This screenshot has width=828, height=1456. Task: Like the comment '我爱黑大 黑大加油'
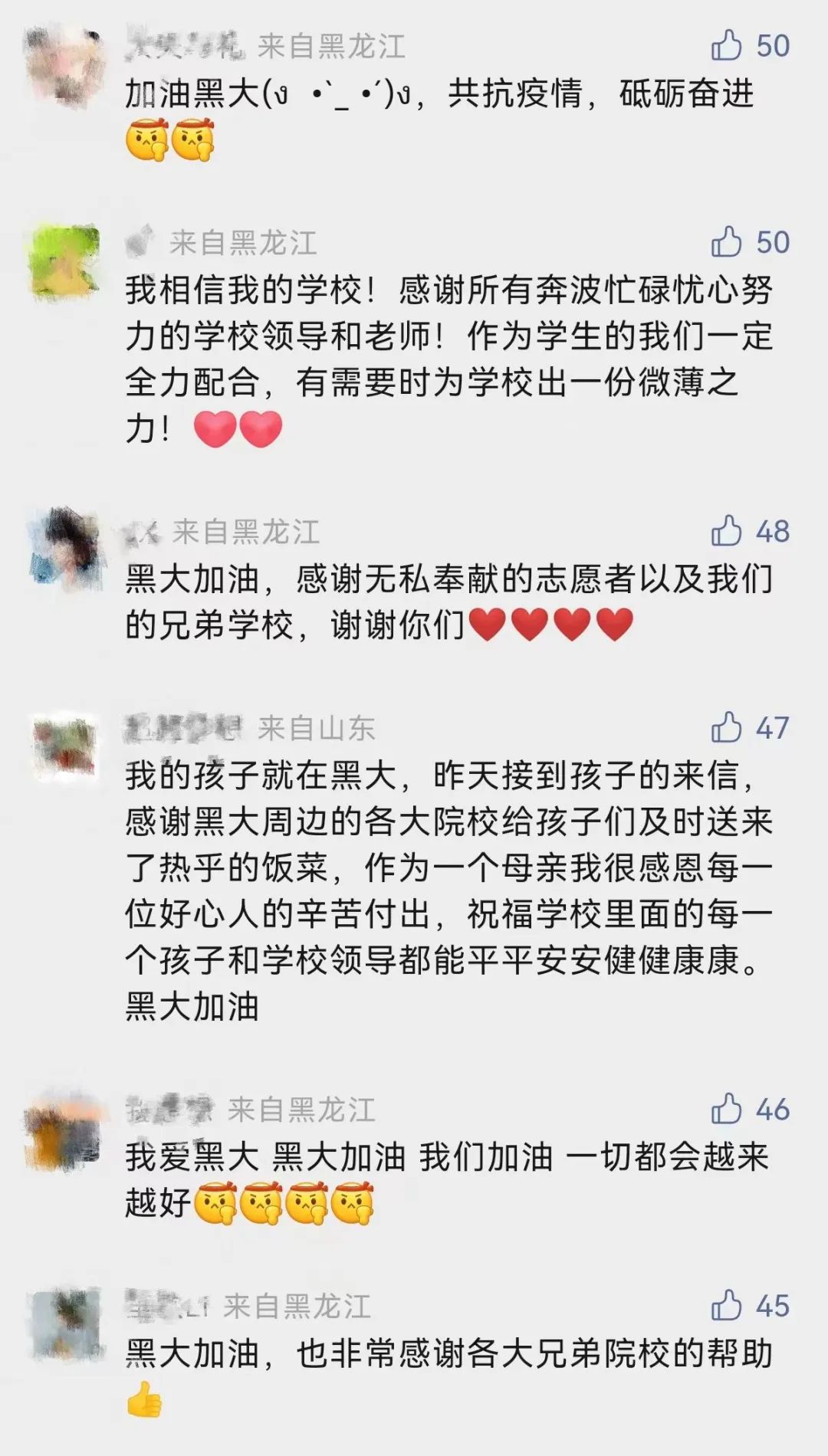(x=726, y=1109)
